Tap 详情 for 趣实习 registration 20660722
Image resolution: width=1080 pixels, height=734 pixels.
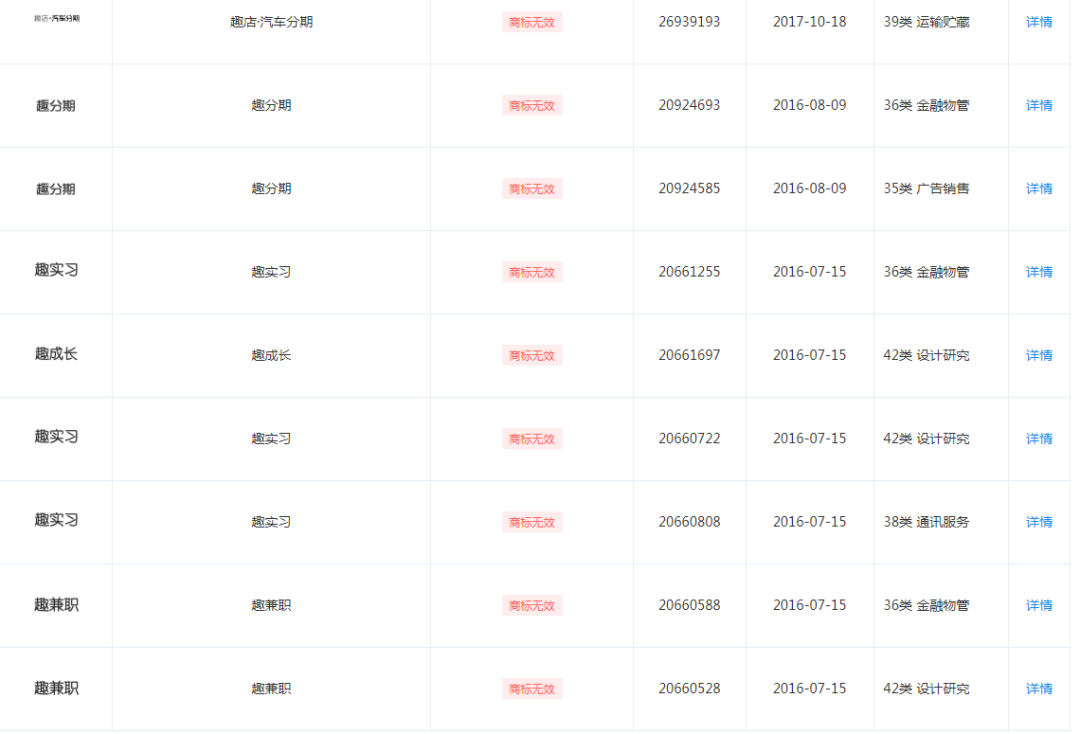pos(1039,438)
